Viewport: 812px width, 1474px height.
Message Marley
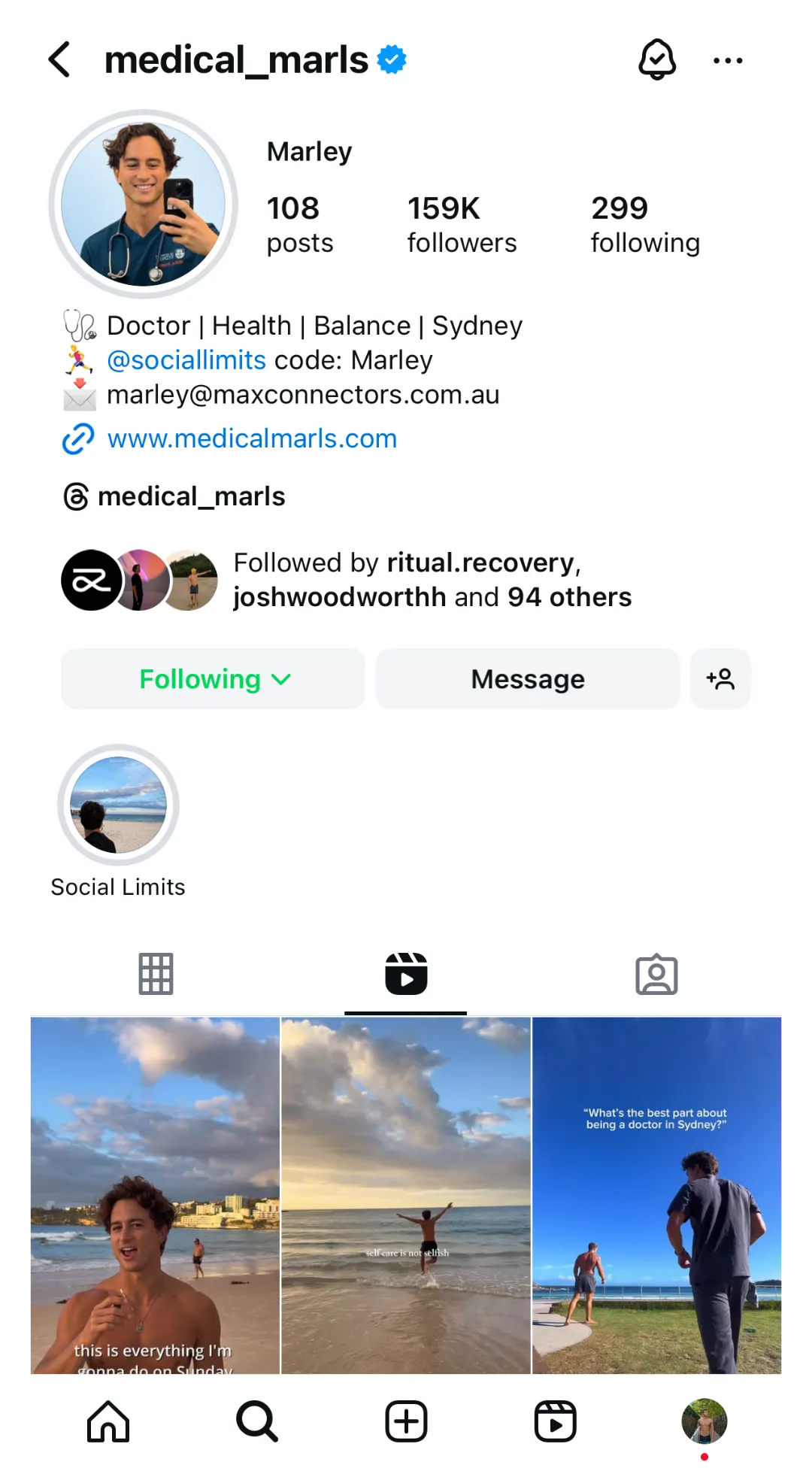click(528, 679)
